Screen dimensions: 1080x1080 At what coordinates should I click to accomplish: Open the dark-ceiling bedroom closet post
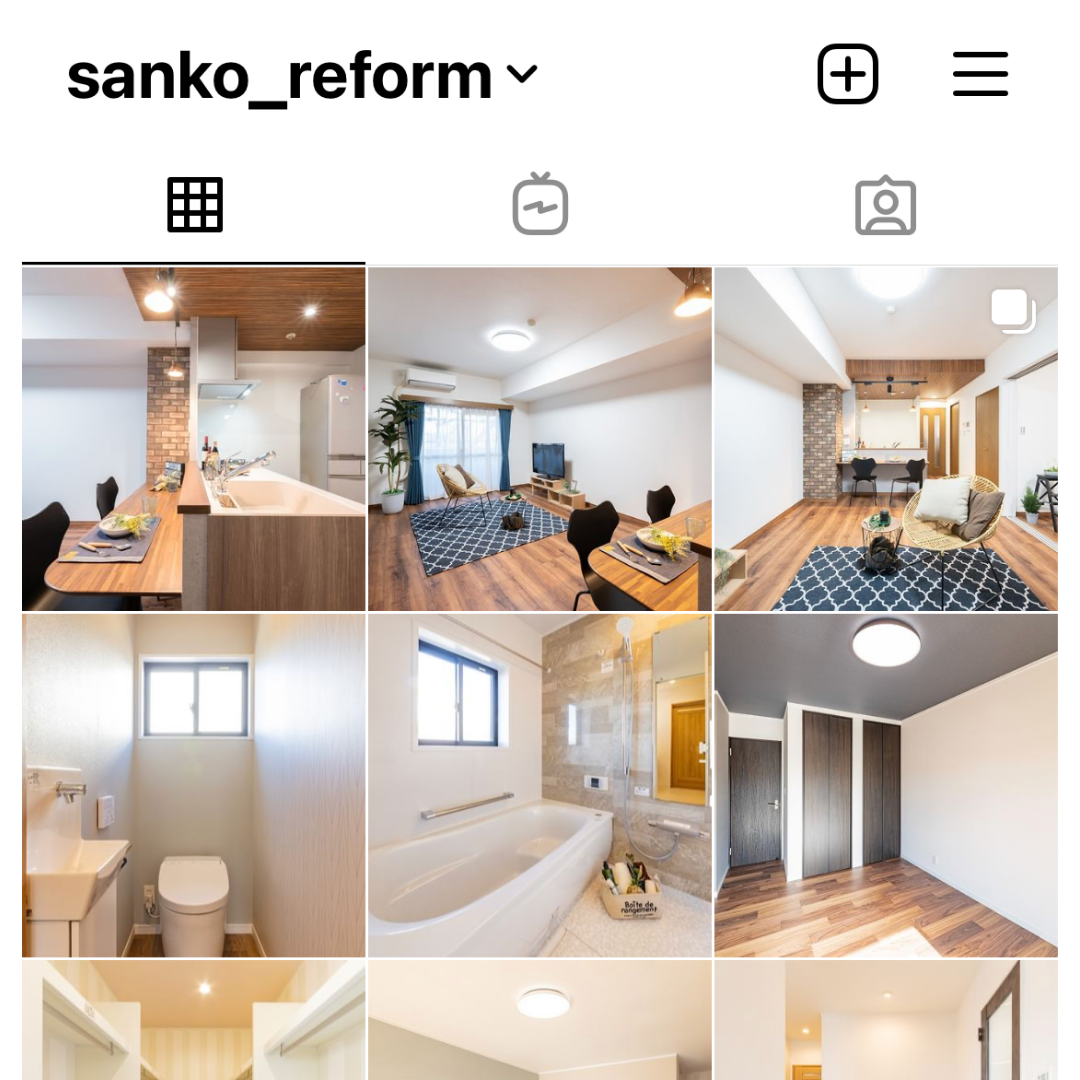pos(886,785)
